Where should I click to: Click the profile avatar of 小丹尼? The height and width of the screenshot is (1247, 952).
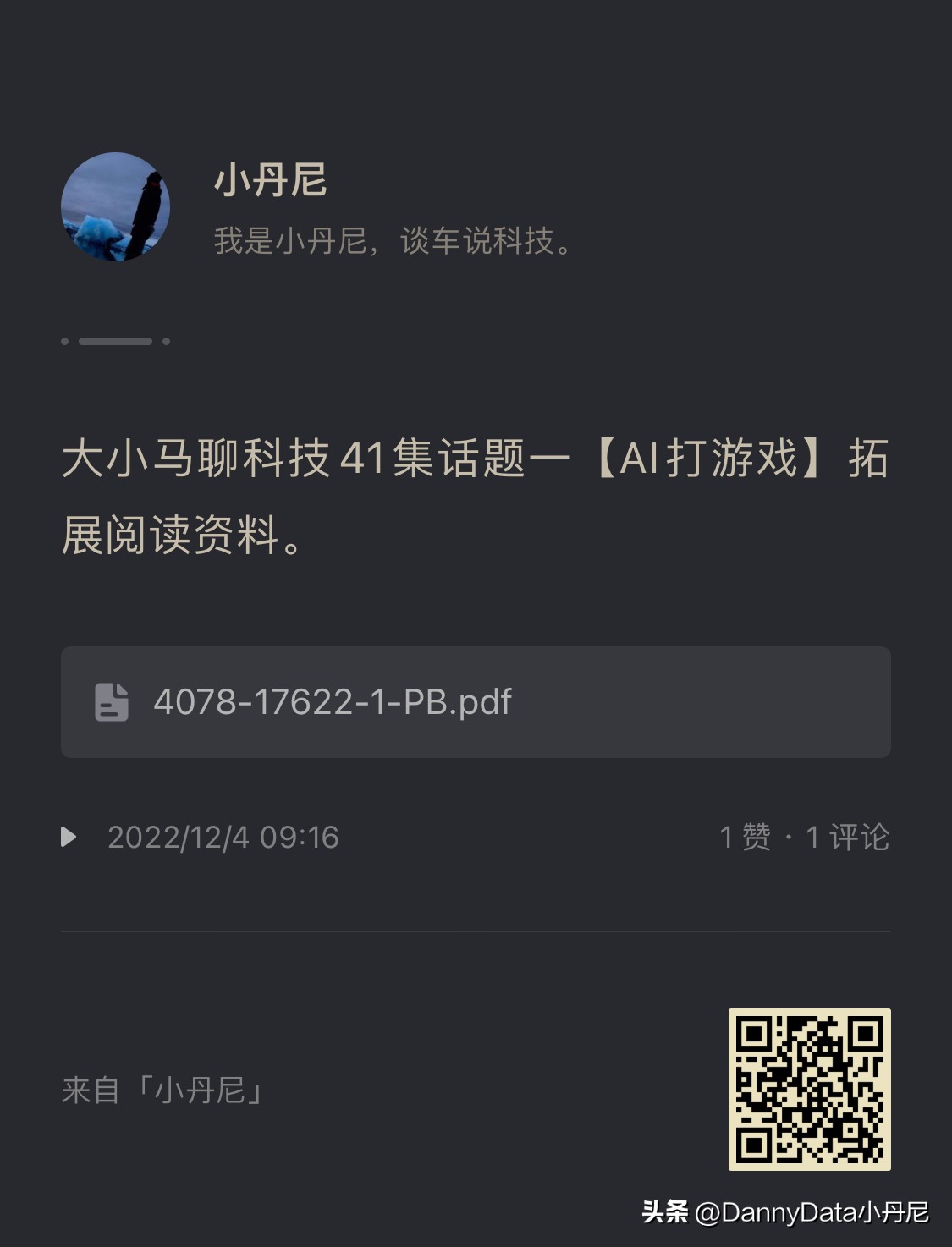coord(115,206)
